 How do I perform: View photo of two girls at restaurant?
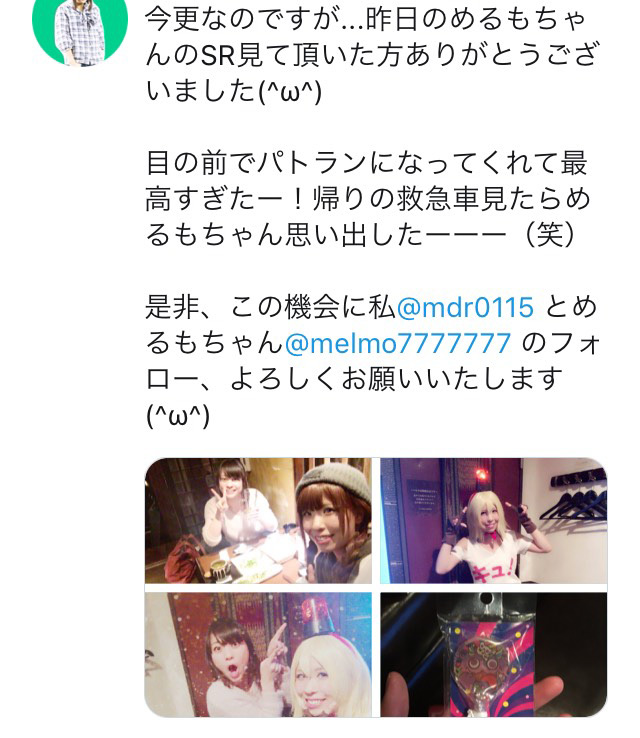coord(258,521)
